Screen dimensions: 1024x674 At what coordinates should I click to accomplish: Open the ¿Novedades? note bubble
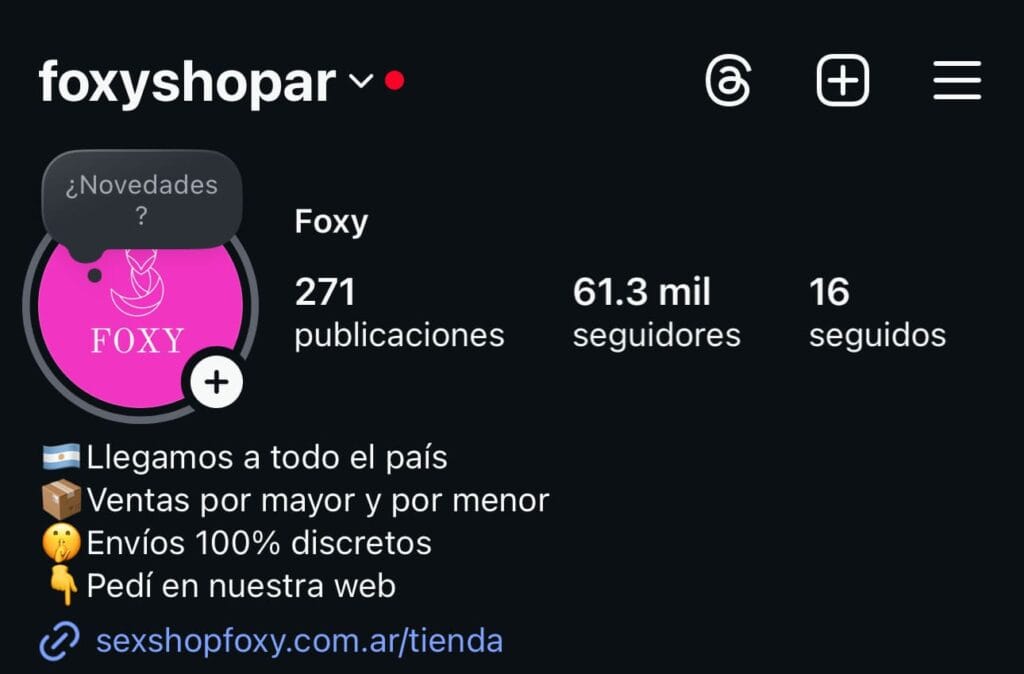tap(141, 199)
